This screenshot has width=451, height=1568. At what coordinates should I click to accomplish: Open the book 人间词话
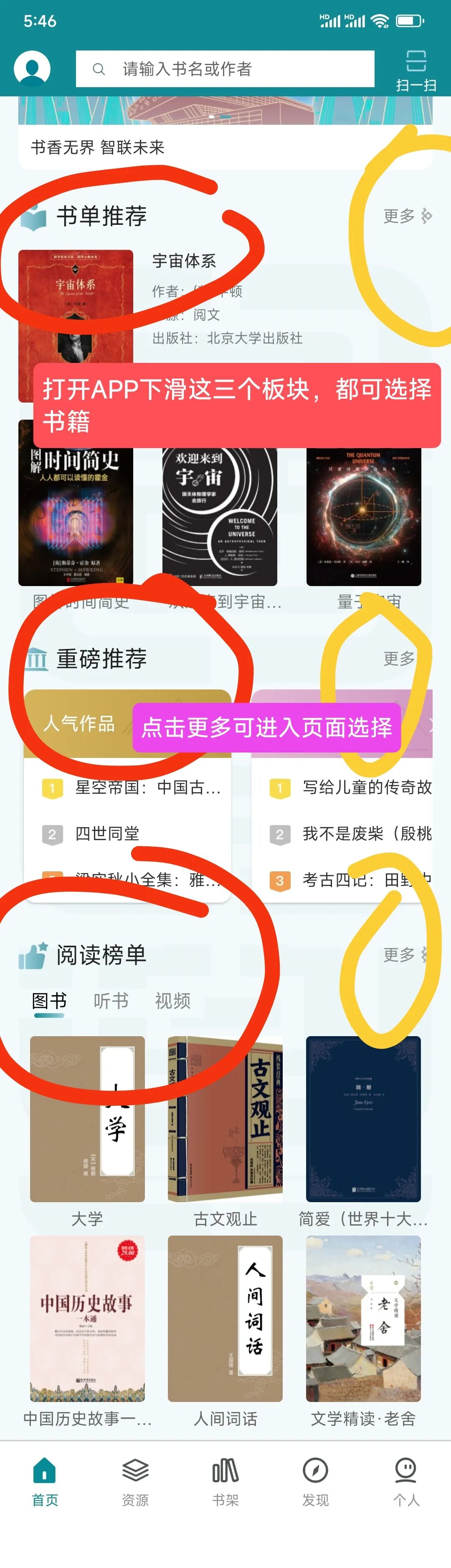coord(225,1318)
